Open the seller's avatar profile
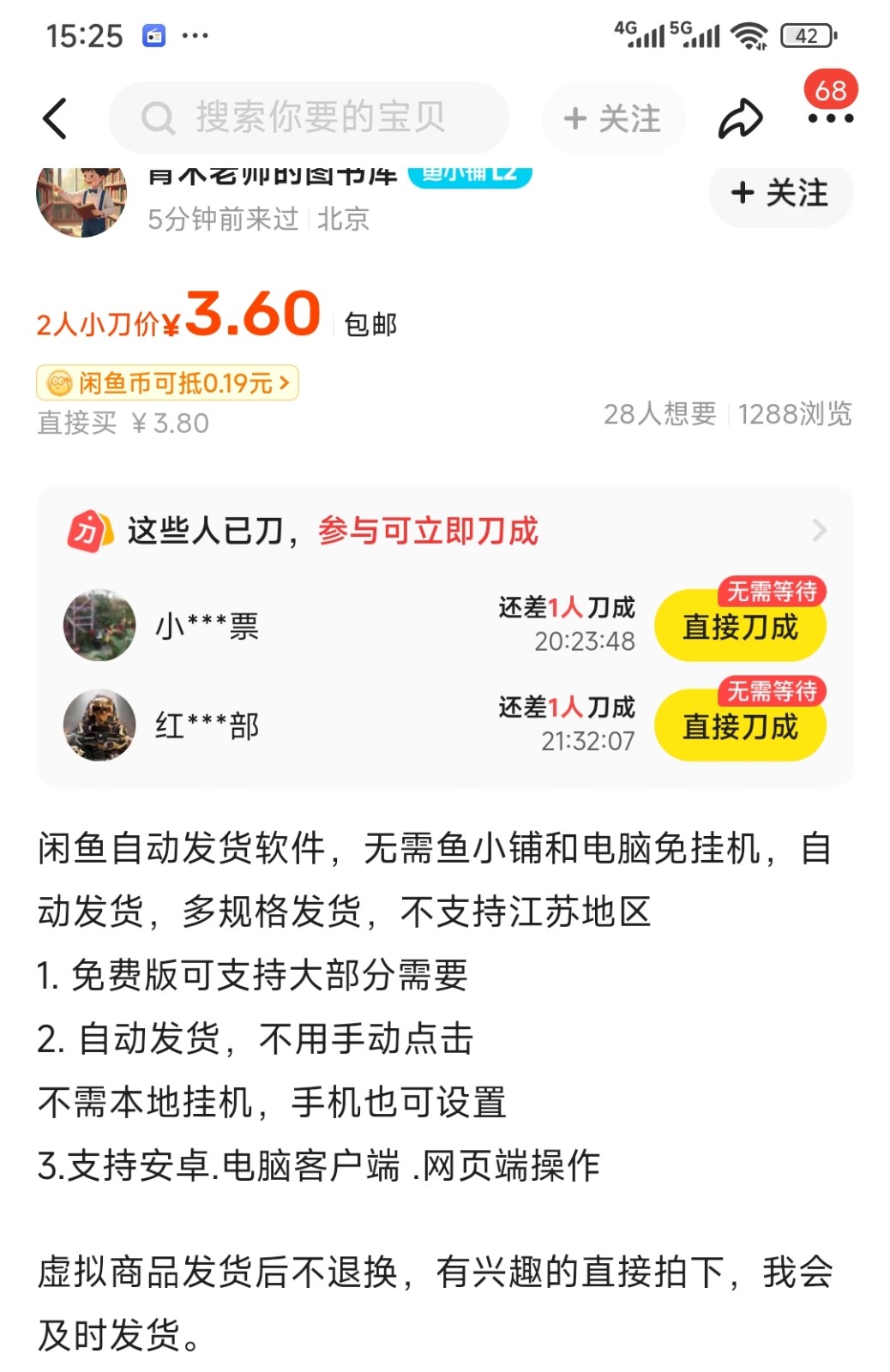This screenshot has width=890, height=1372. 81,199
